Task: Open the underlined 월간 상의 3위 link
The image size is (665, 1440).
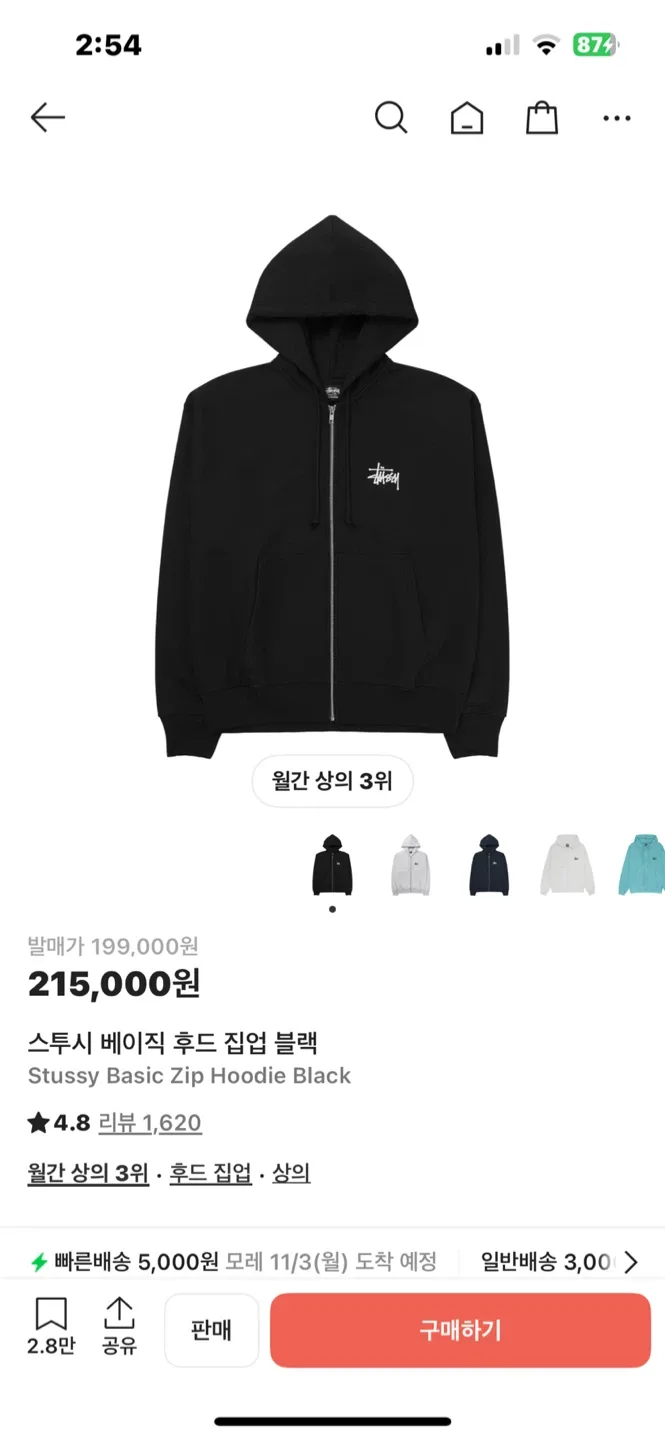Action: tap(88, 1173)
